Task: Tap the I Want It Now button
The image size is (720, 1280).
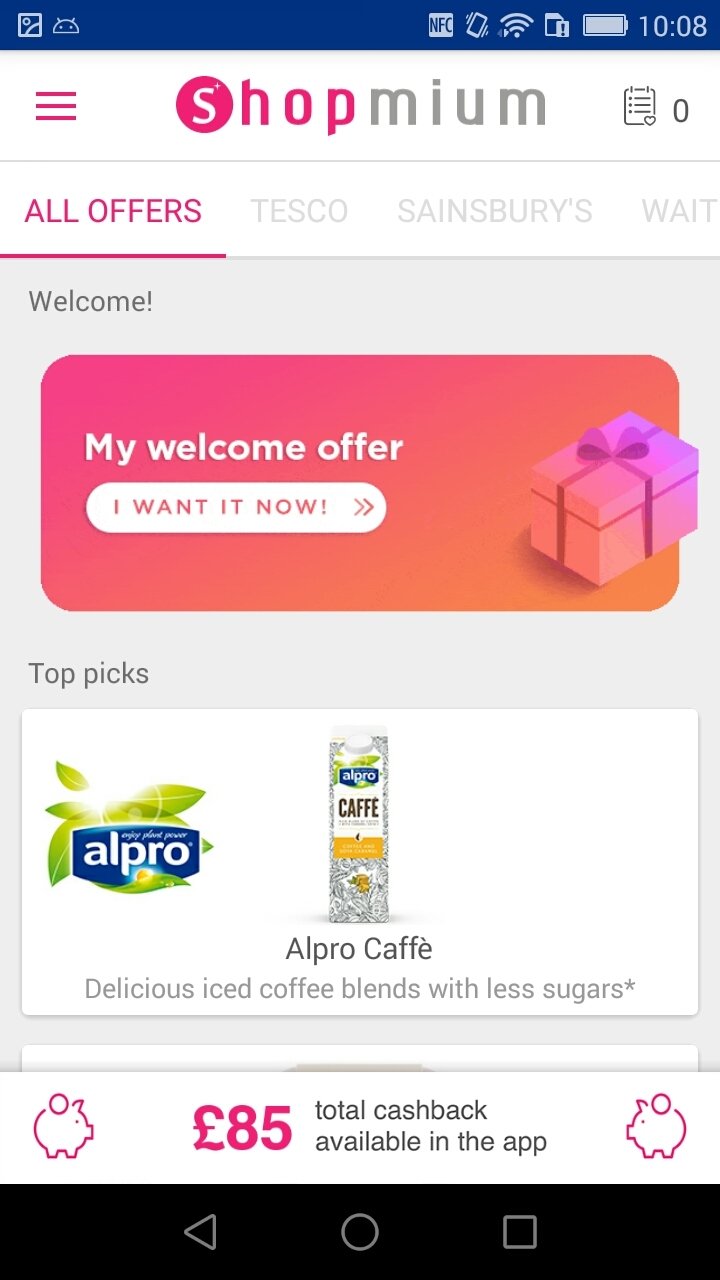Action: 236,507
